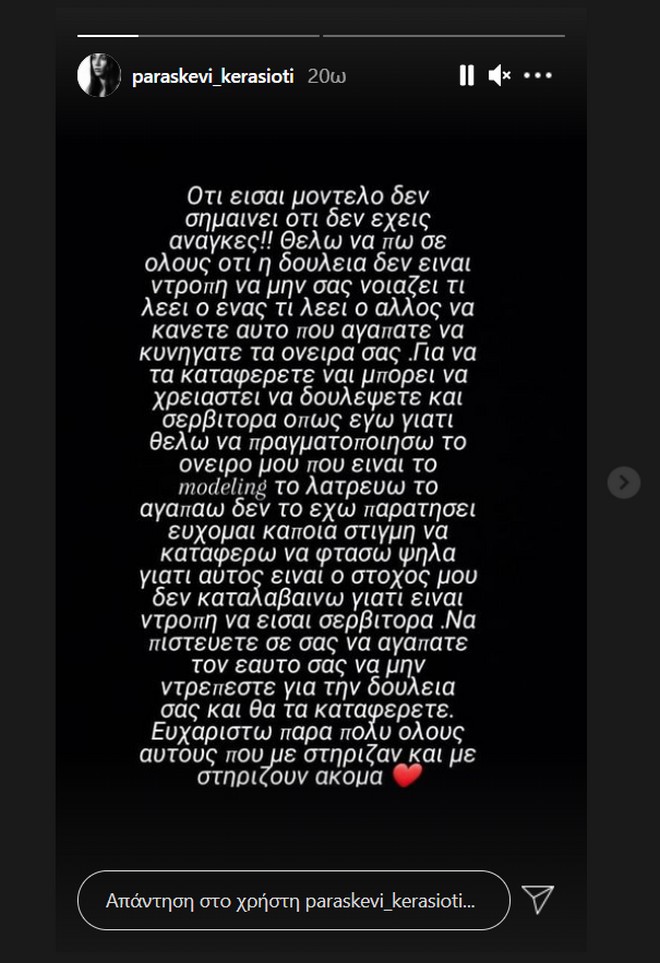Open the paraskevi_kerasioti username link
Screen dimensions: 660x963
[212, 77]
